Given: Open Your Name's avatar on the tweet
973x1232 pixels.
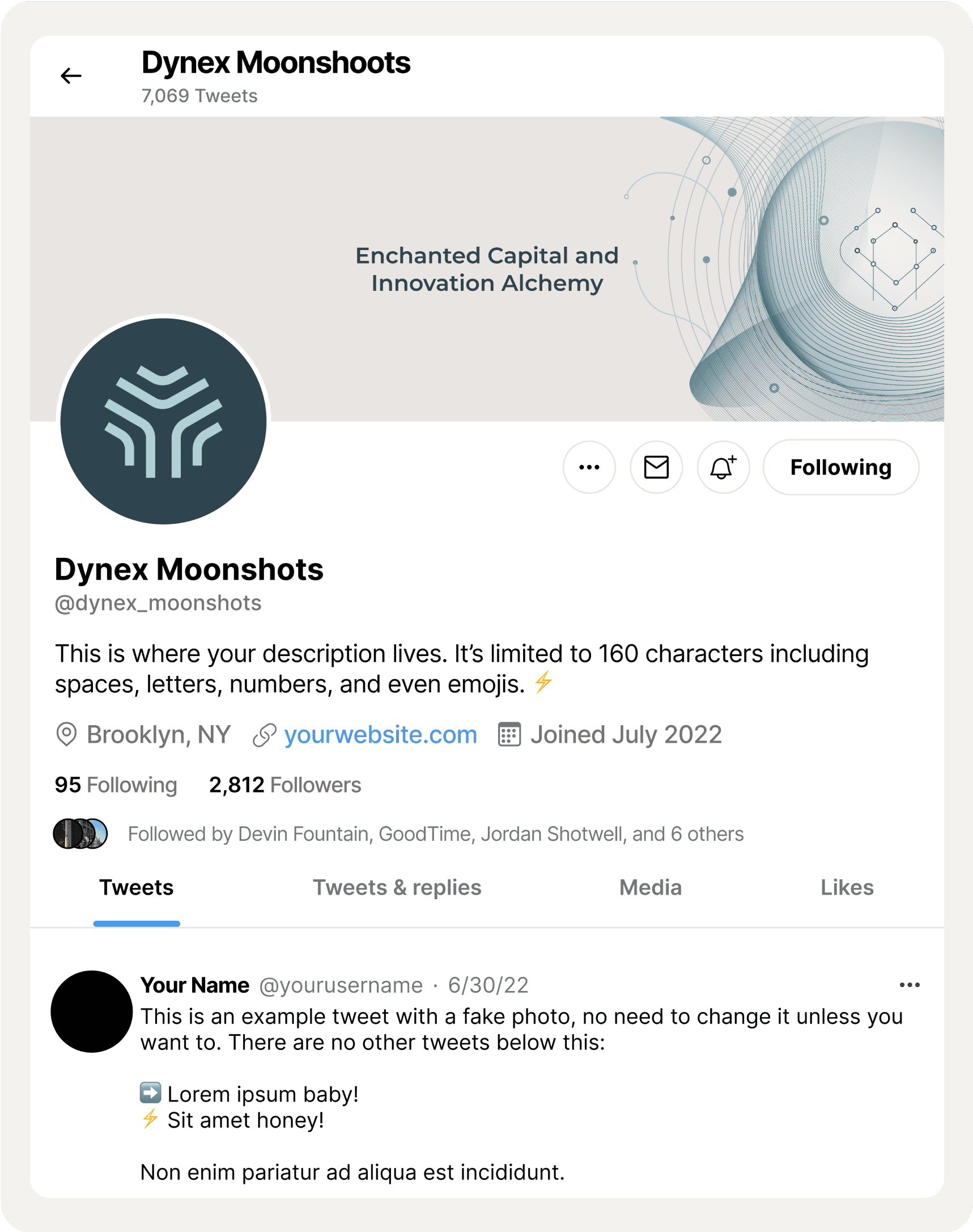Looking at the screenshot, I should click(x=92, y=1011).
